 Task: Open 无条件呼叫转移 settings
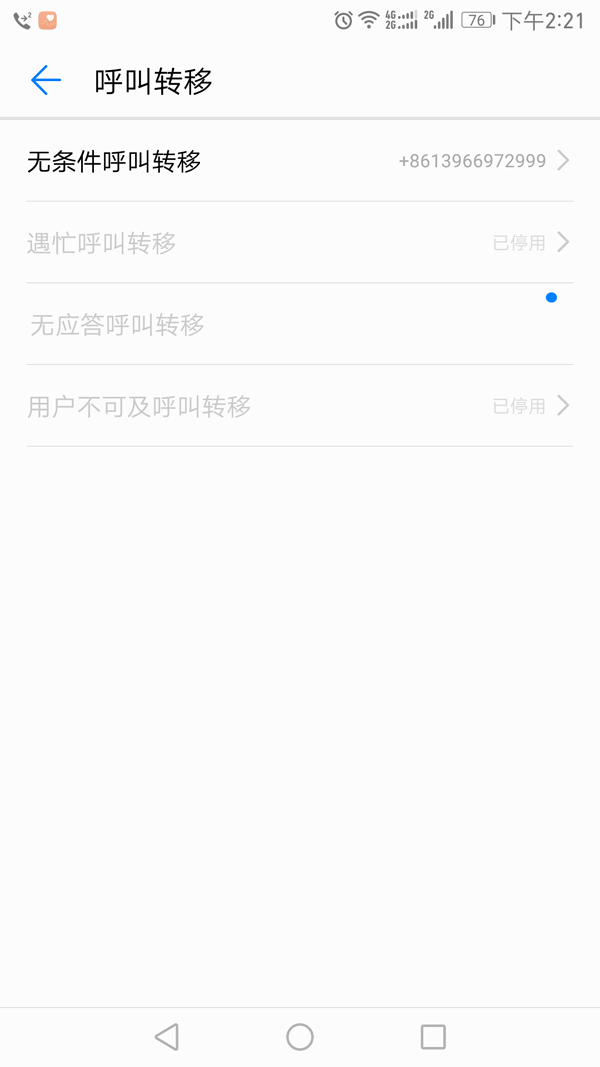click(x=300, y=161)
